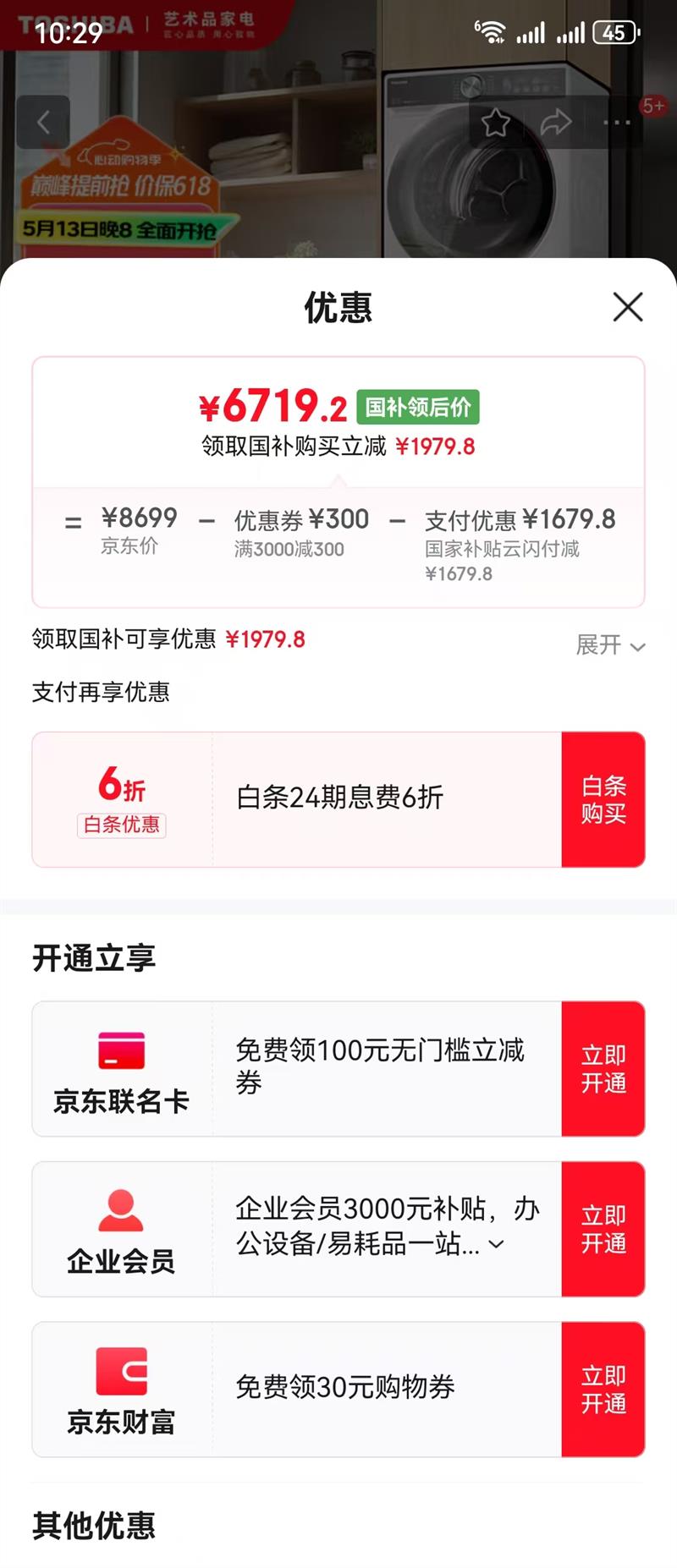Image resolution: width=677 pixels, height=1568 pixels.
Task: Activate the 京东联名卡 with 立即开通
Action: click(x=603, y=1068)
